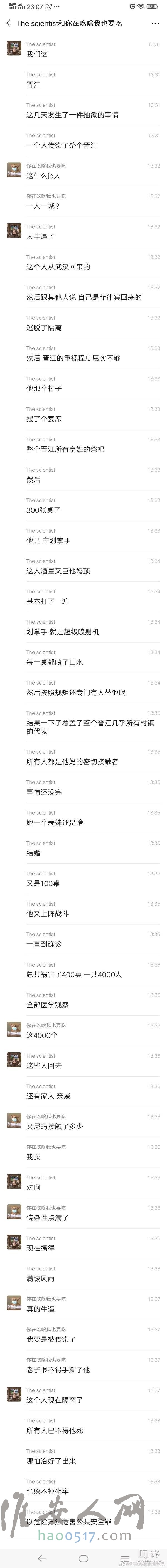This screenshot has width=167, height=1568.
Task: Open the three-dot overflow menu
Action: (155, 23)
